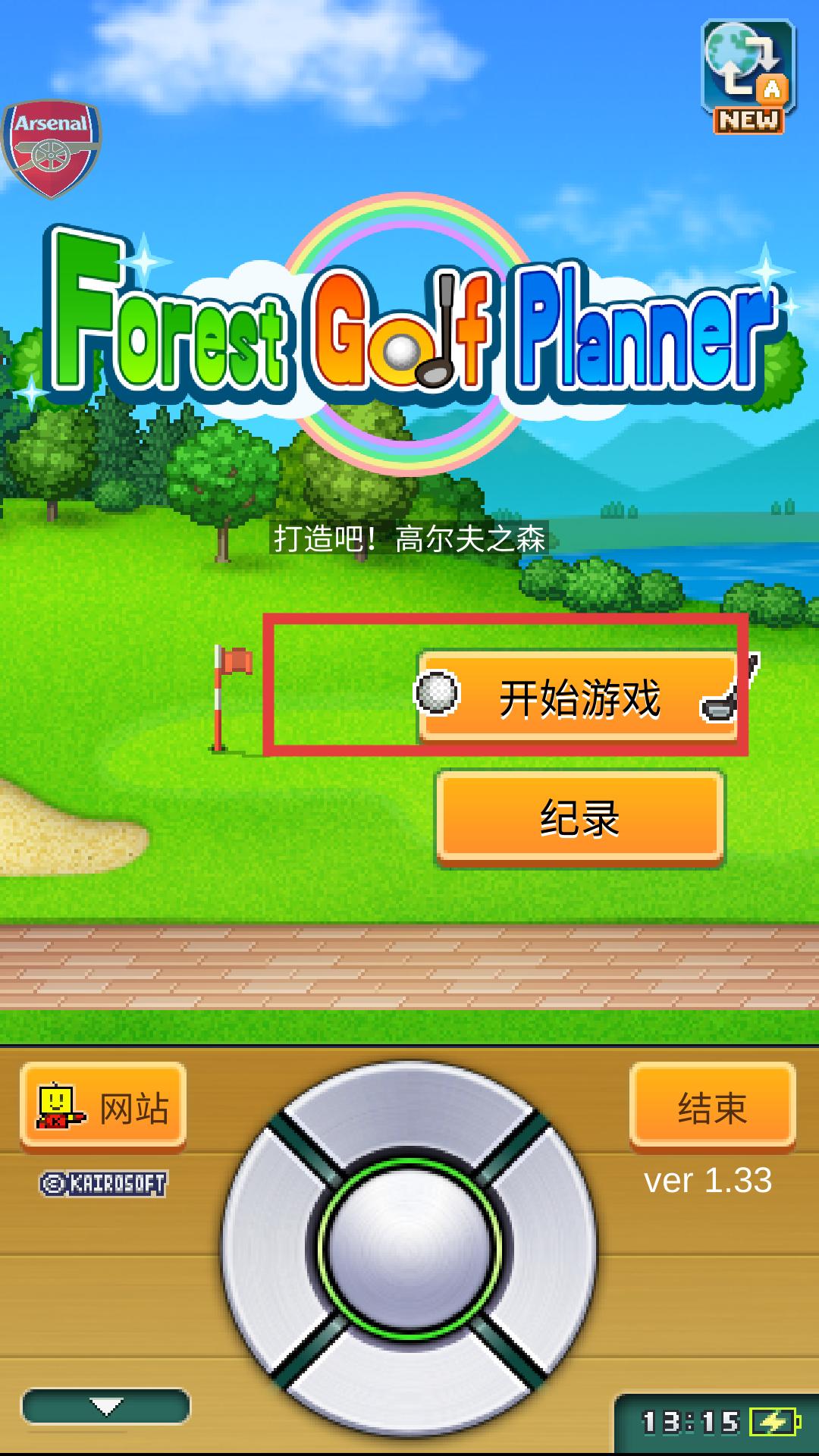Open the 网站 website button
This screenshot has height=1456, width=819.
tap(103, 1106)
